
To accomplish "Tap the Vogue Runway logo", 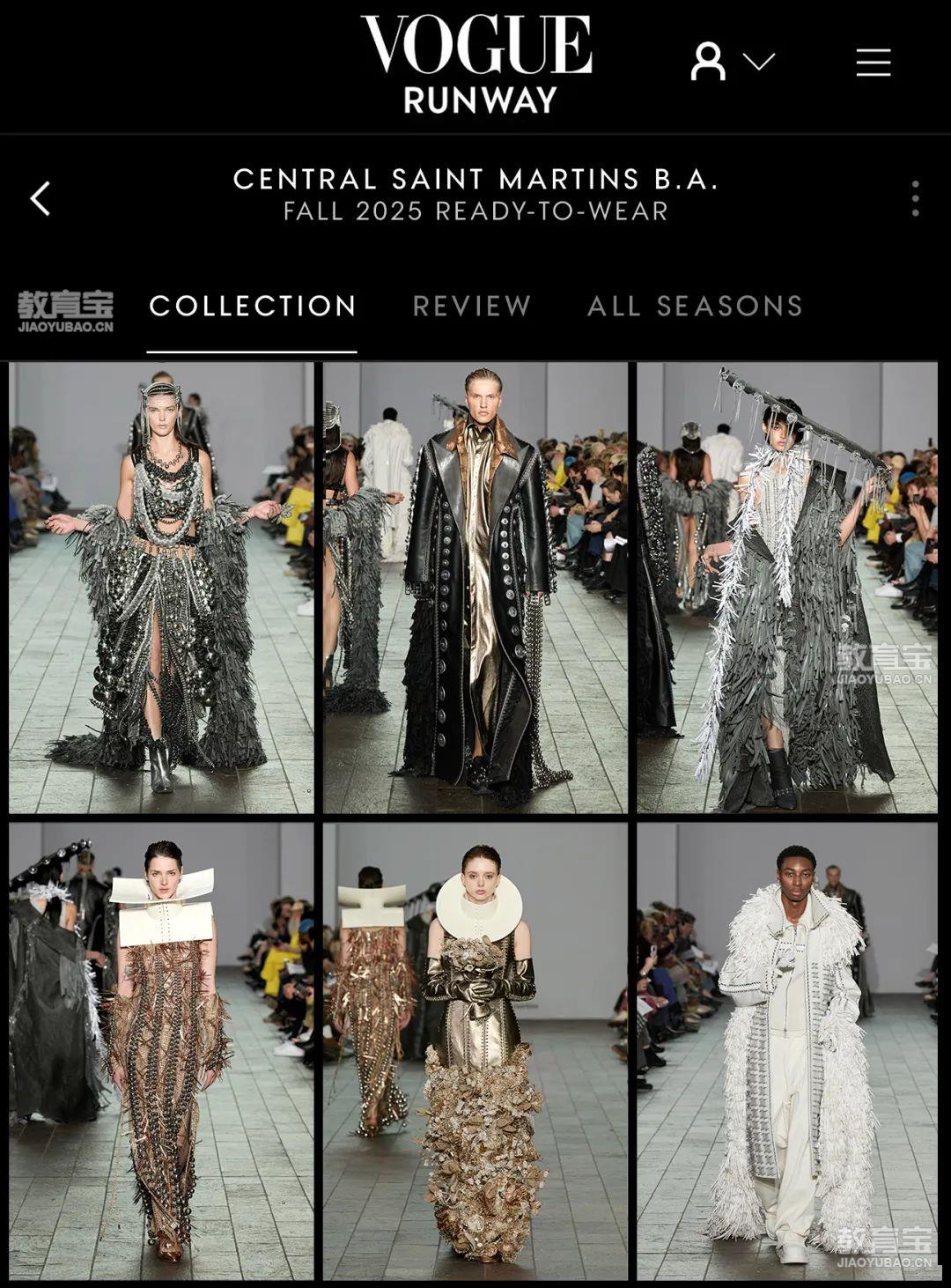I will 476,64.
